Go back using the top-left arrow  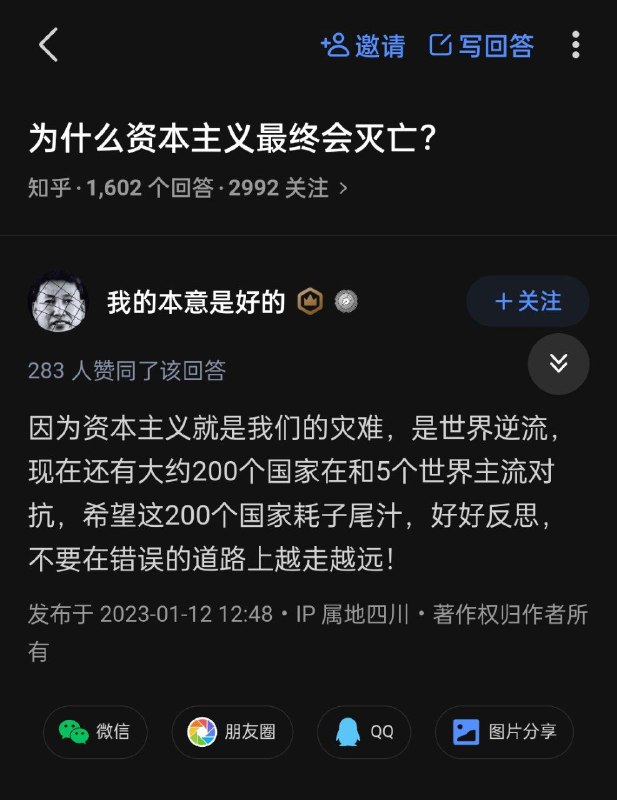coord(48,46)
